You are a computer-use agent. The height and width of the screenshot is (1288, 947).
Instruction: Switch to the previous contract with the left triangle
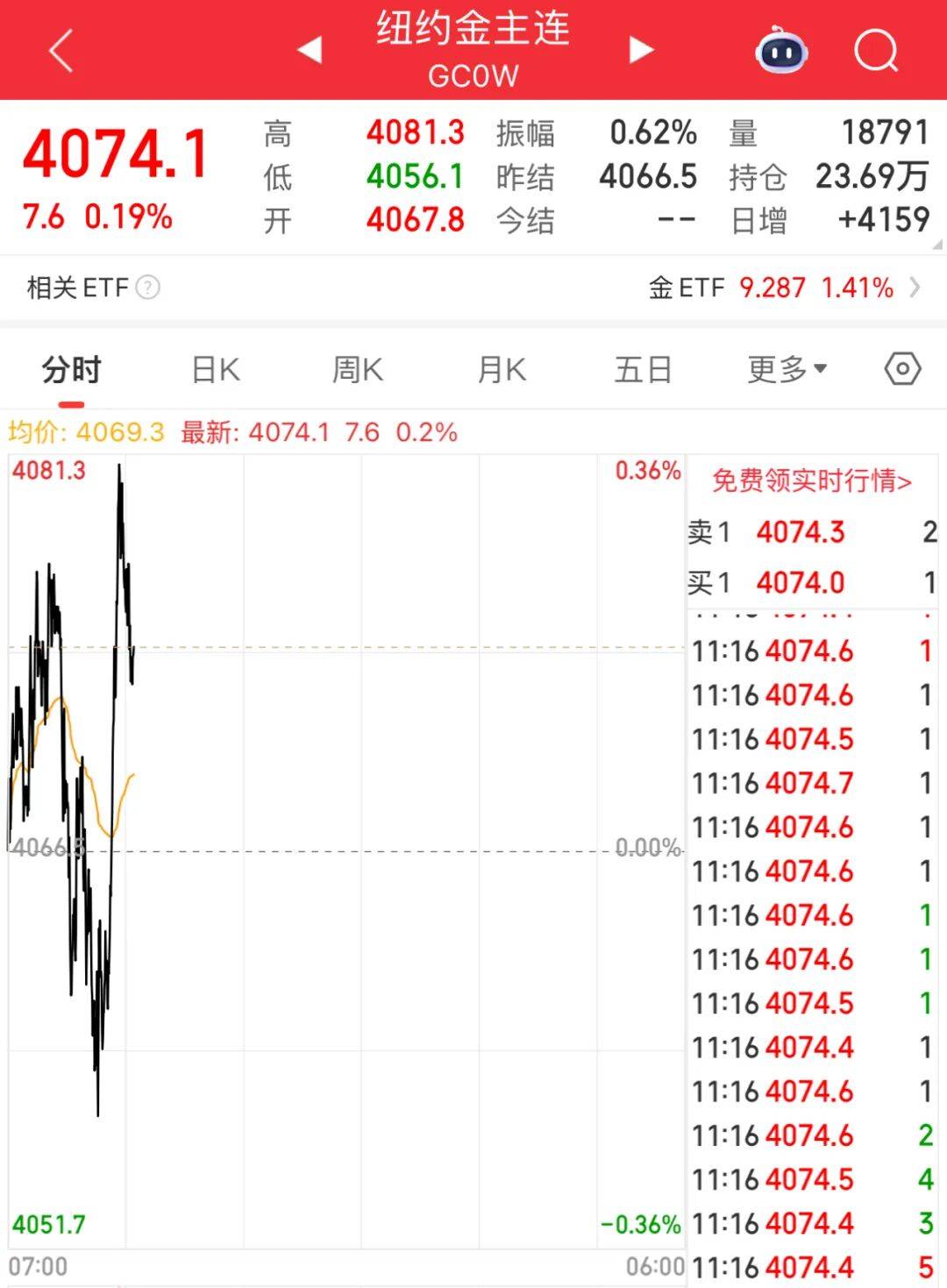(310, 50)
